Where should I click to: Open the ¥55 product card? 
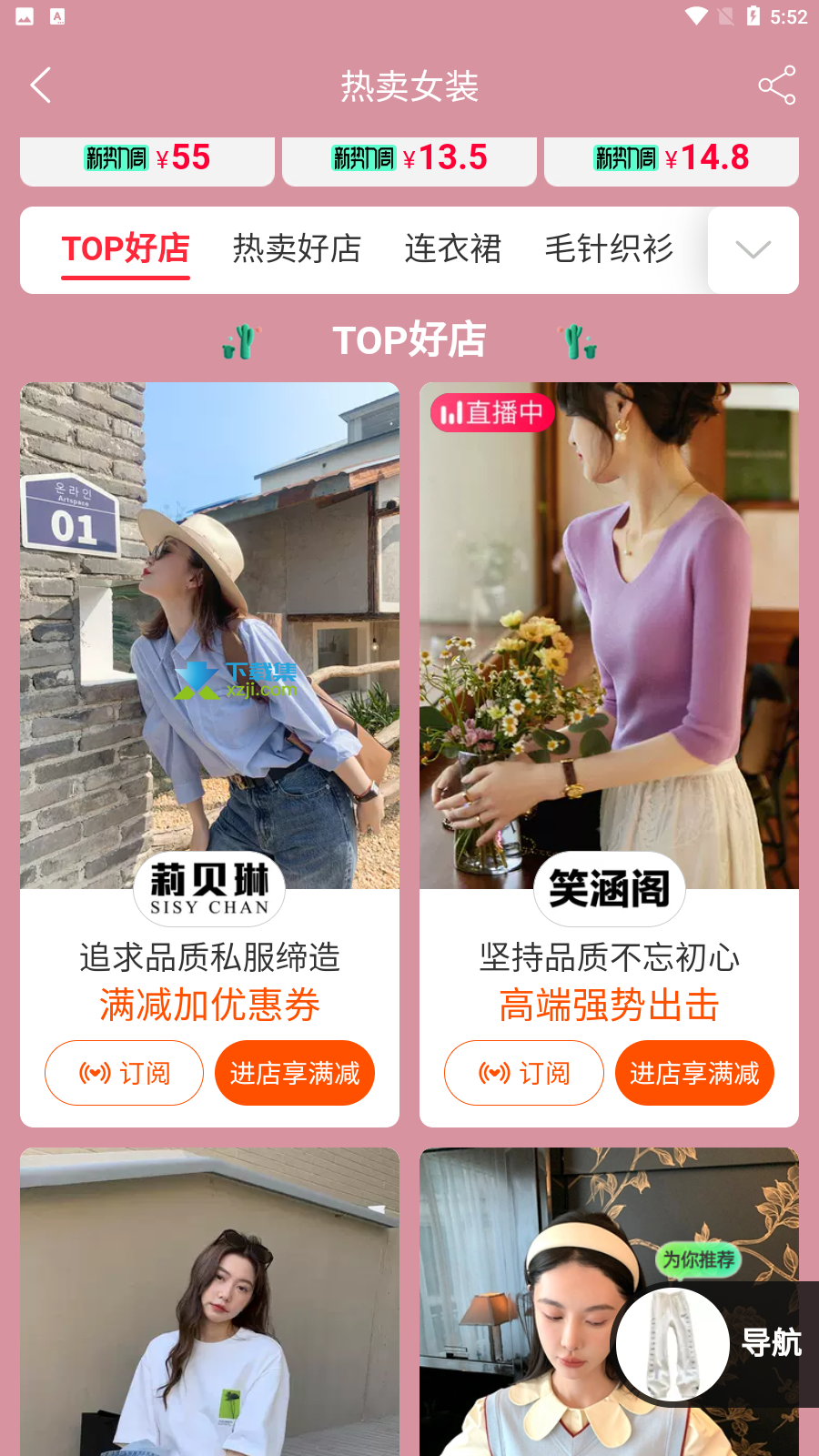[147, 161]
